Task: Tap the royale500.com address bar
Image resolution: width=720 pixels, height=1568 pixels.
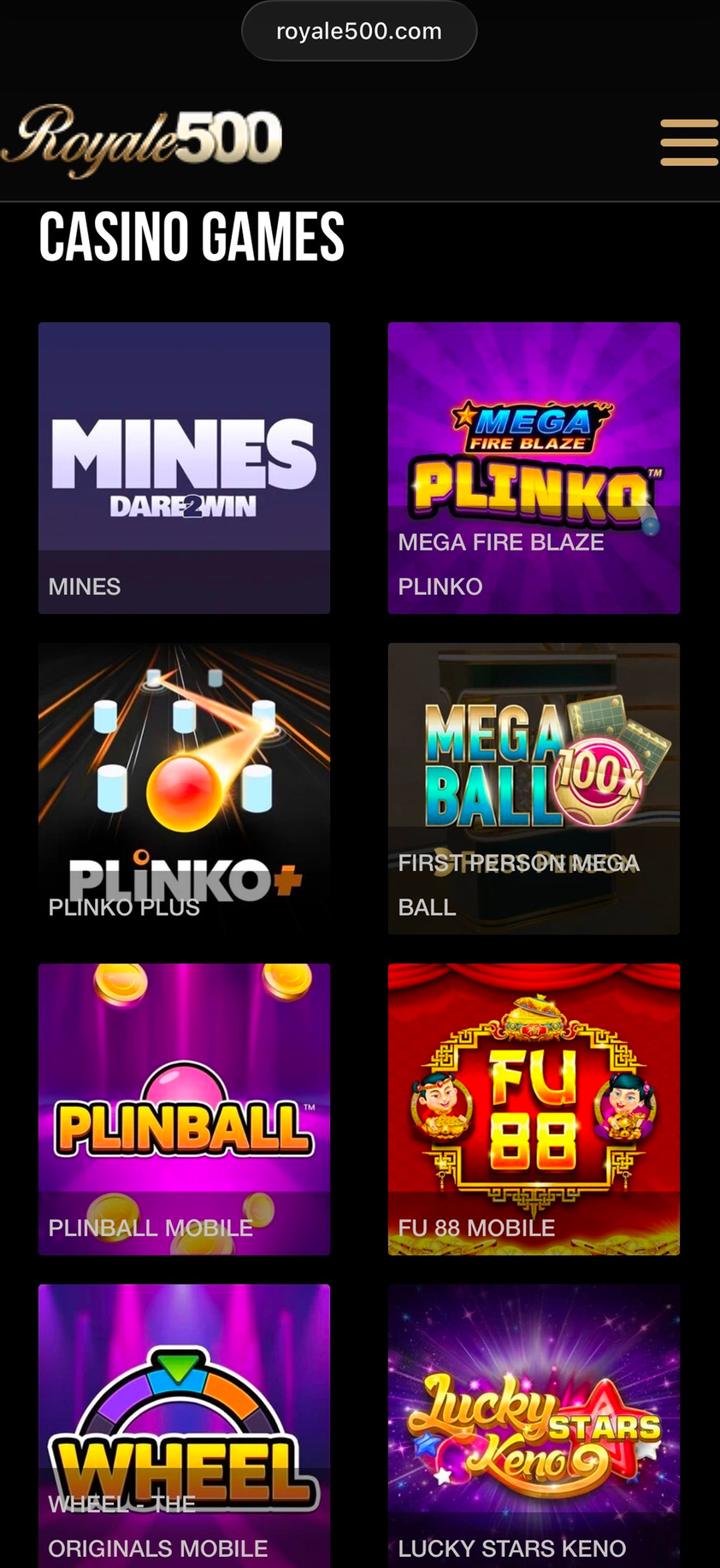Action: [x=359, y=32]
